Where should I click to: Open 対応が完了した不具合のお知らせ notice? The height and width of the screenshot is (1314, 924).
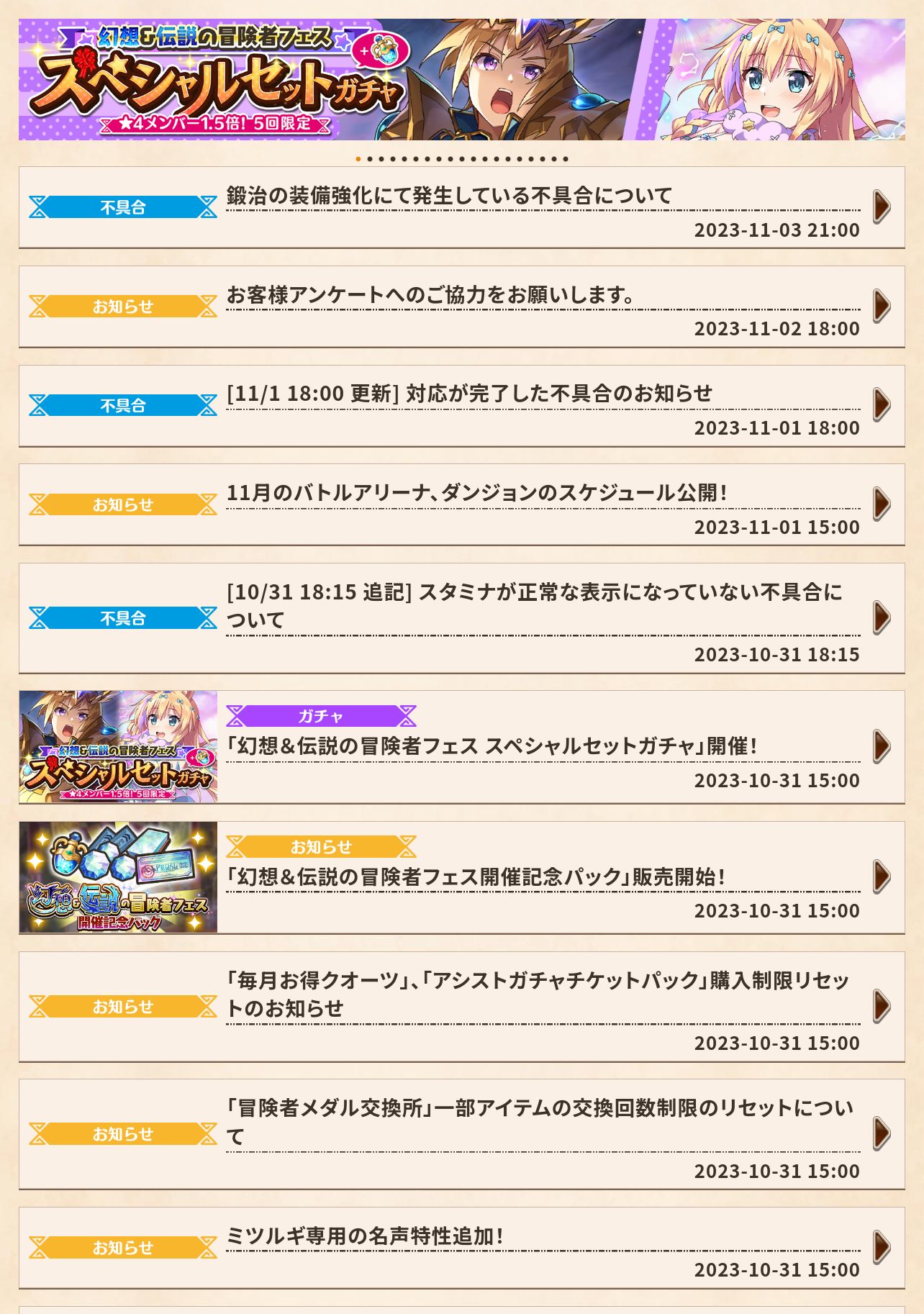(x=461, y=406)
